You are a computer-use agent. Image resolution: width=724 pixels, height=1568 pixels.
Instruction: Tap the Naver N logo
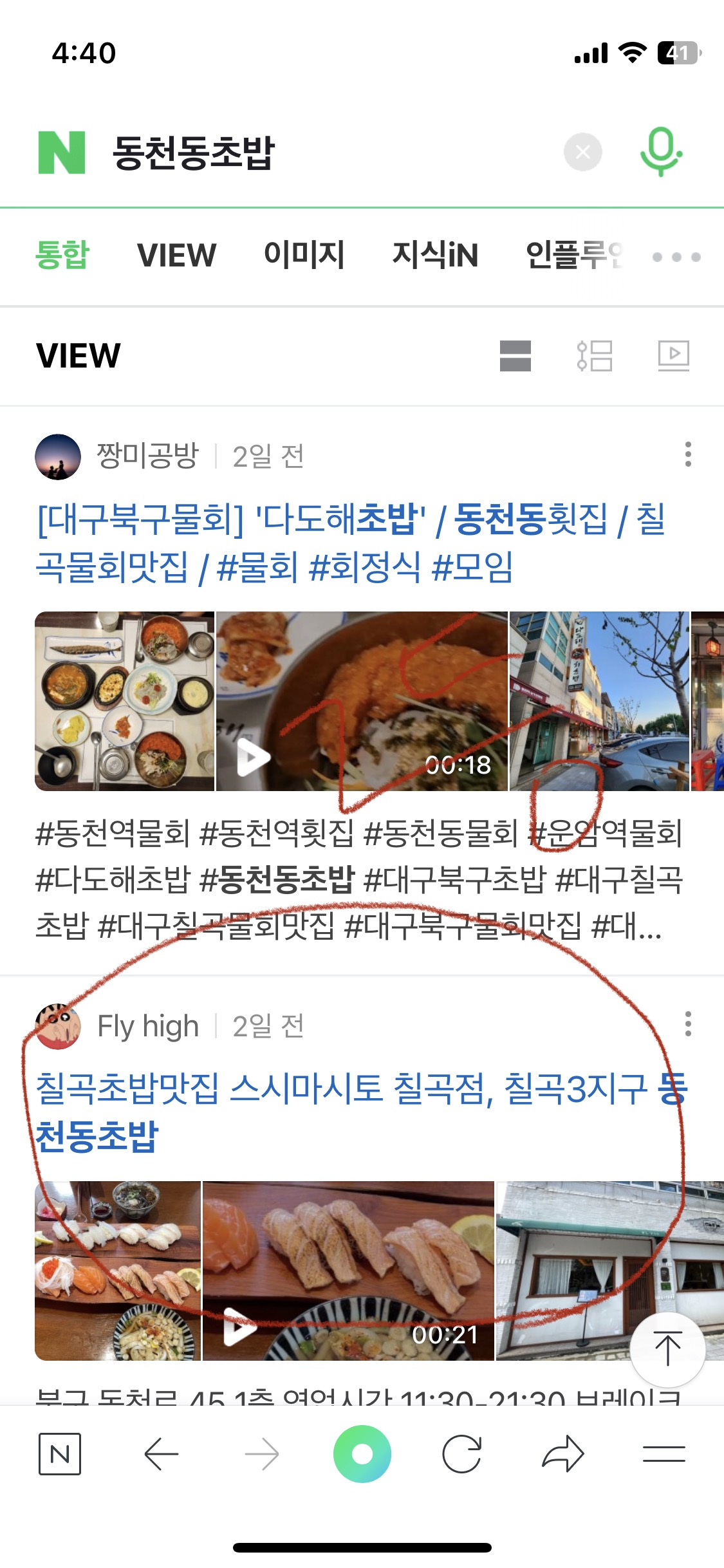click(x=62, y=153)
